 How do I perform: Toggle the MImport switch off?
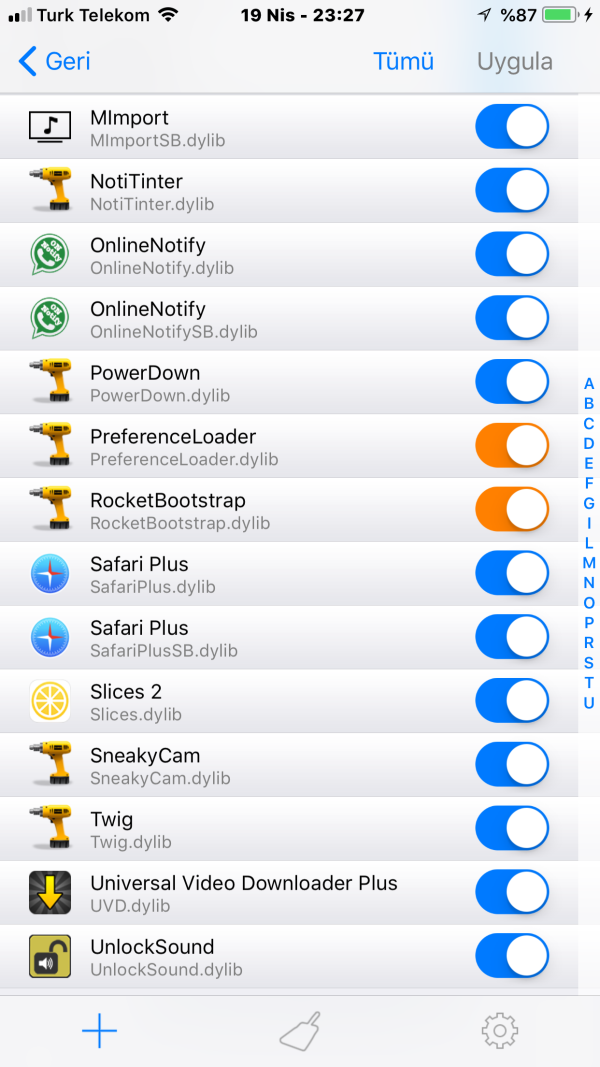pyautogui.click(x=512, y=127)
